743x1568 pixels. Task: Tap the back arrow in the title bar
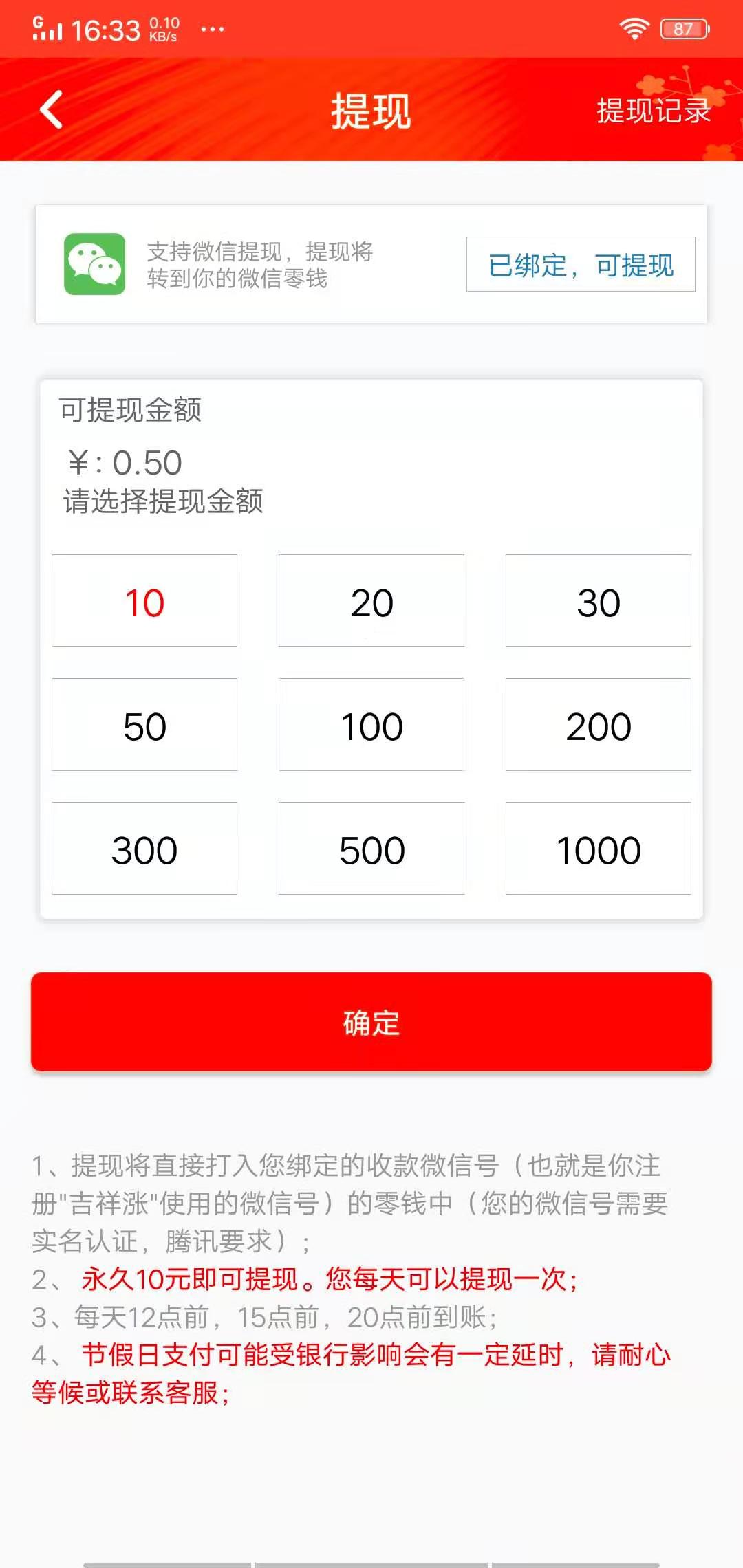(50, 110)
